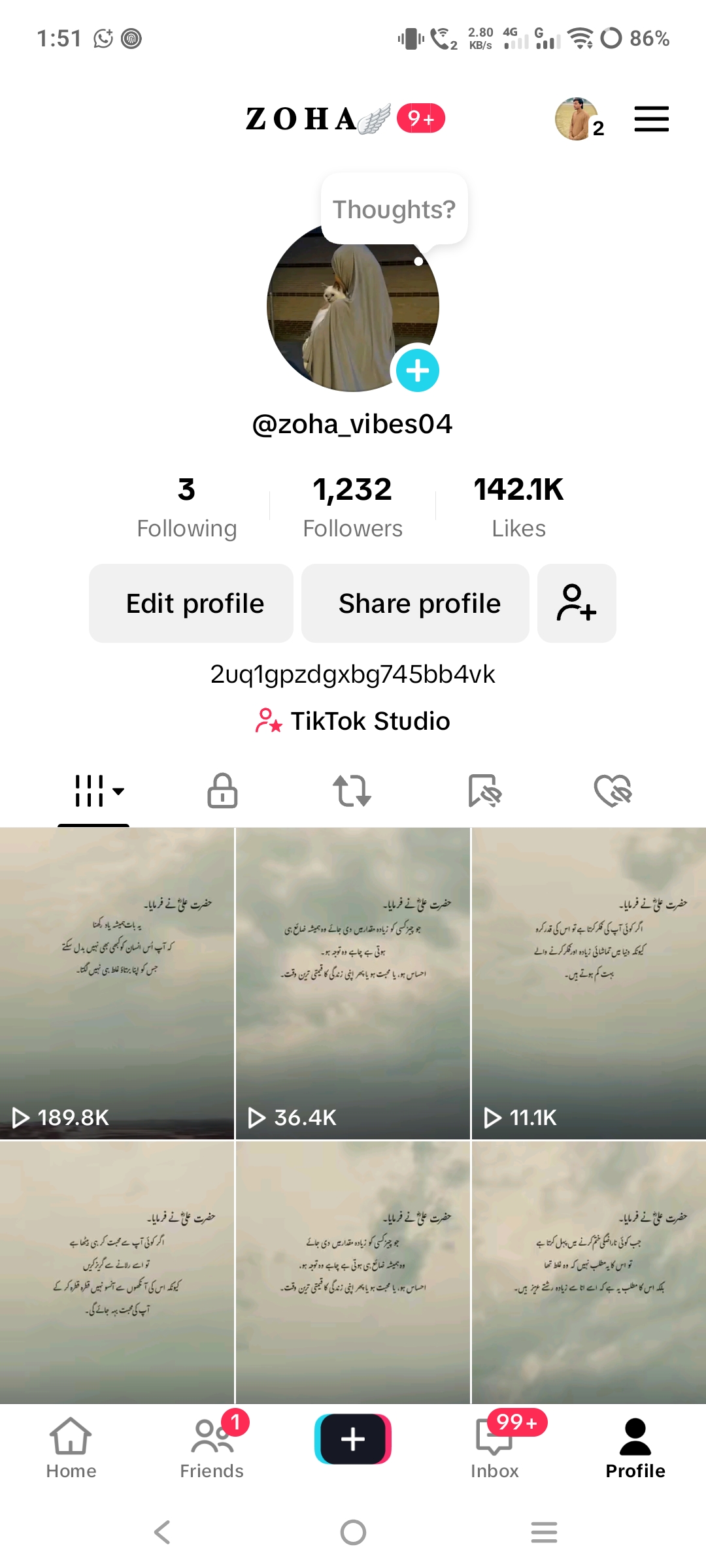Tap the Edit profile button
This screenshot has height=1568, width=706.
191,602
